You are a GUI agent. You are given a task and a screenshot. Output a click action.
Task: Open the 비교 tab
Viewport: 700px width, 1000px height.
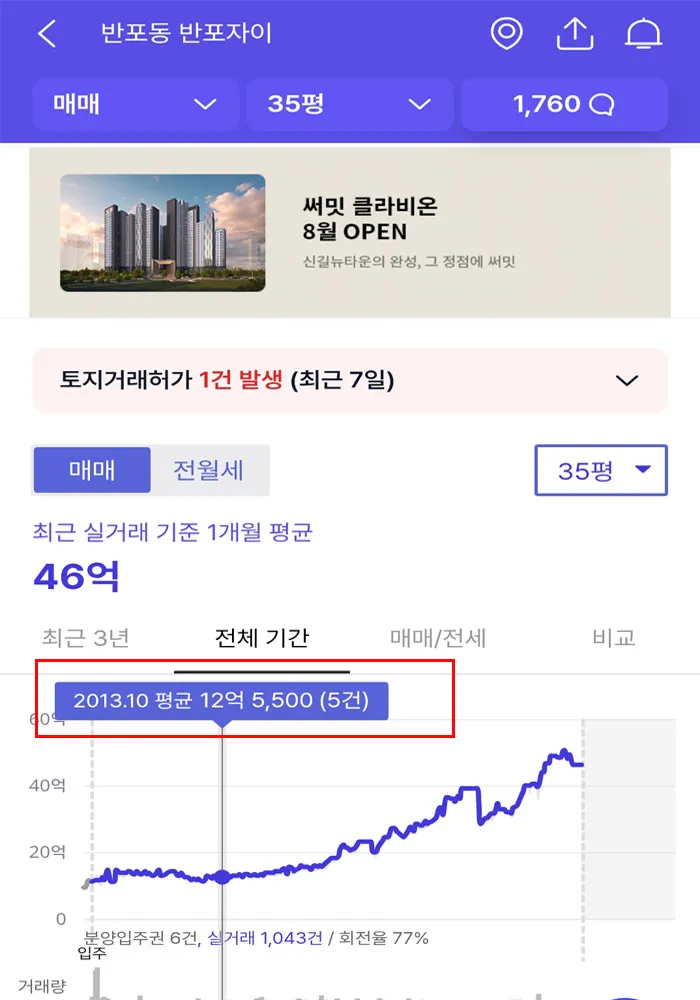[x=614, y=638]
